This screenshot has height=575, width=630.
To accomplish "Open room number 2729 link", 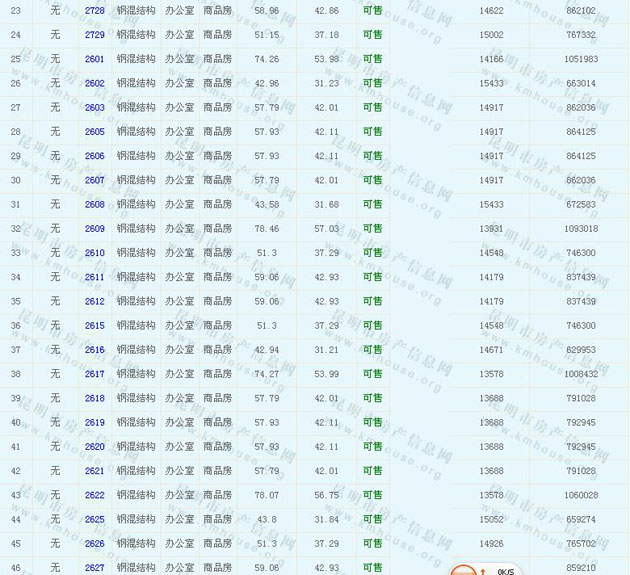I will pos(95,35).
